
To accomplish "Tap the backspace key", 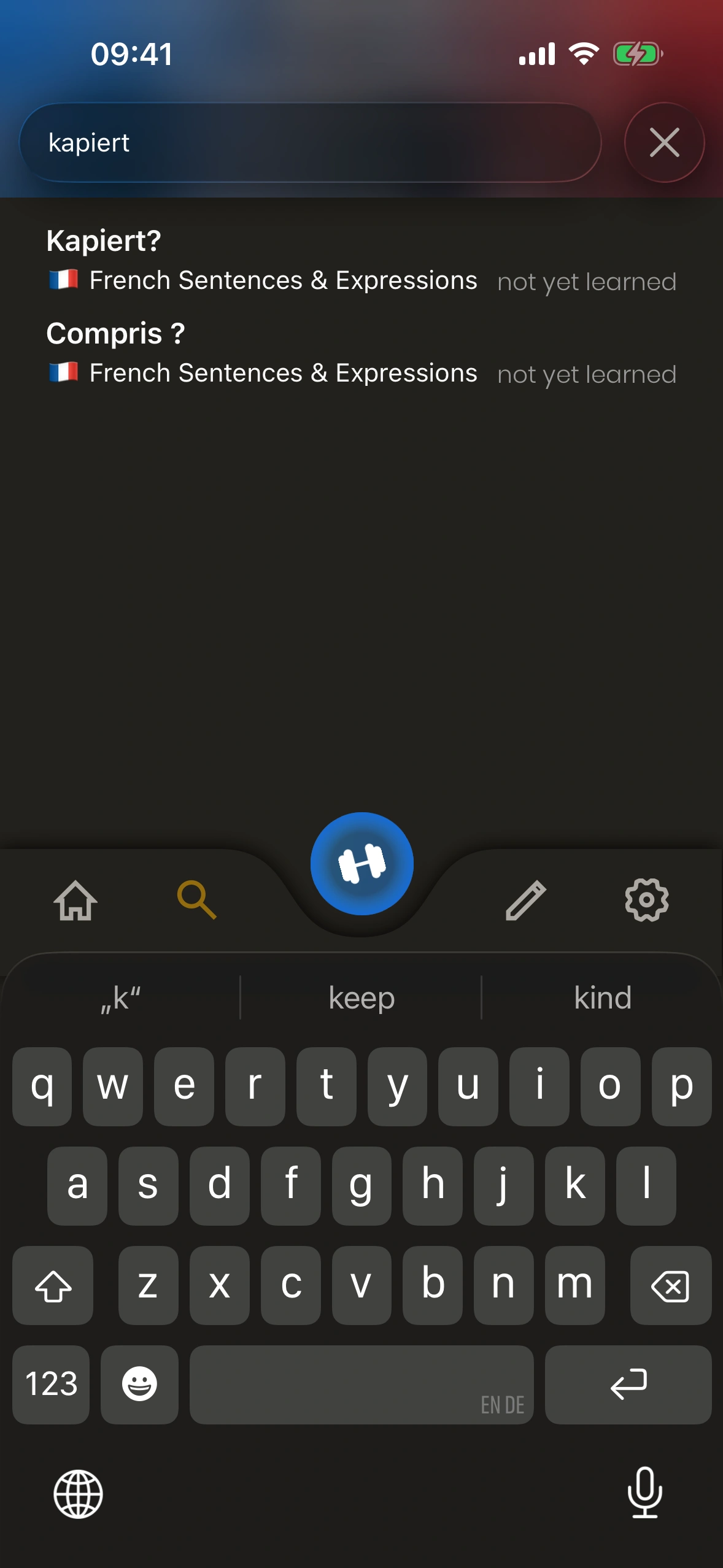I will tap(670, 1285).
